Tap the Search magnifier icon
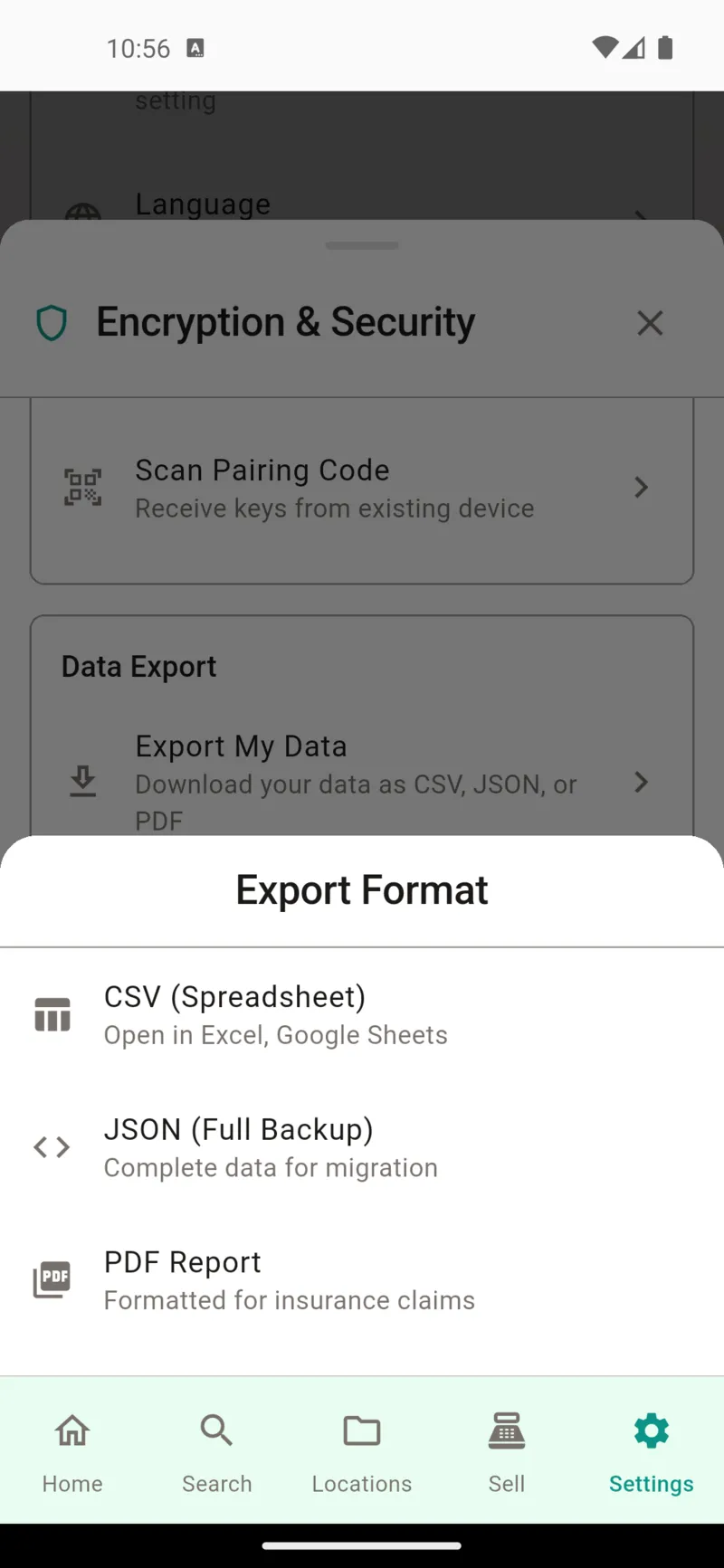The height and width of the screenshot is (1568, 724). pyautogui.click(x=216, y=1449)
